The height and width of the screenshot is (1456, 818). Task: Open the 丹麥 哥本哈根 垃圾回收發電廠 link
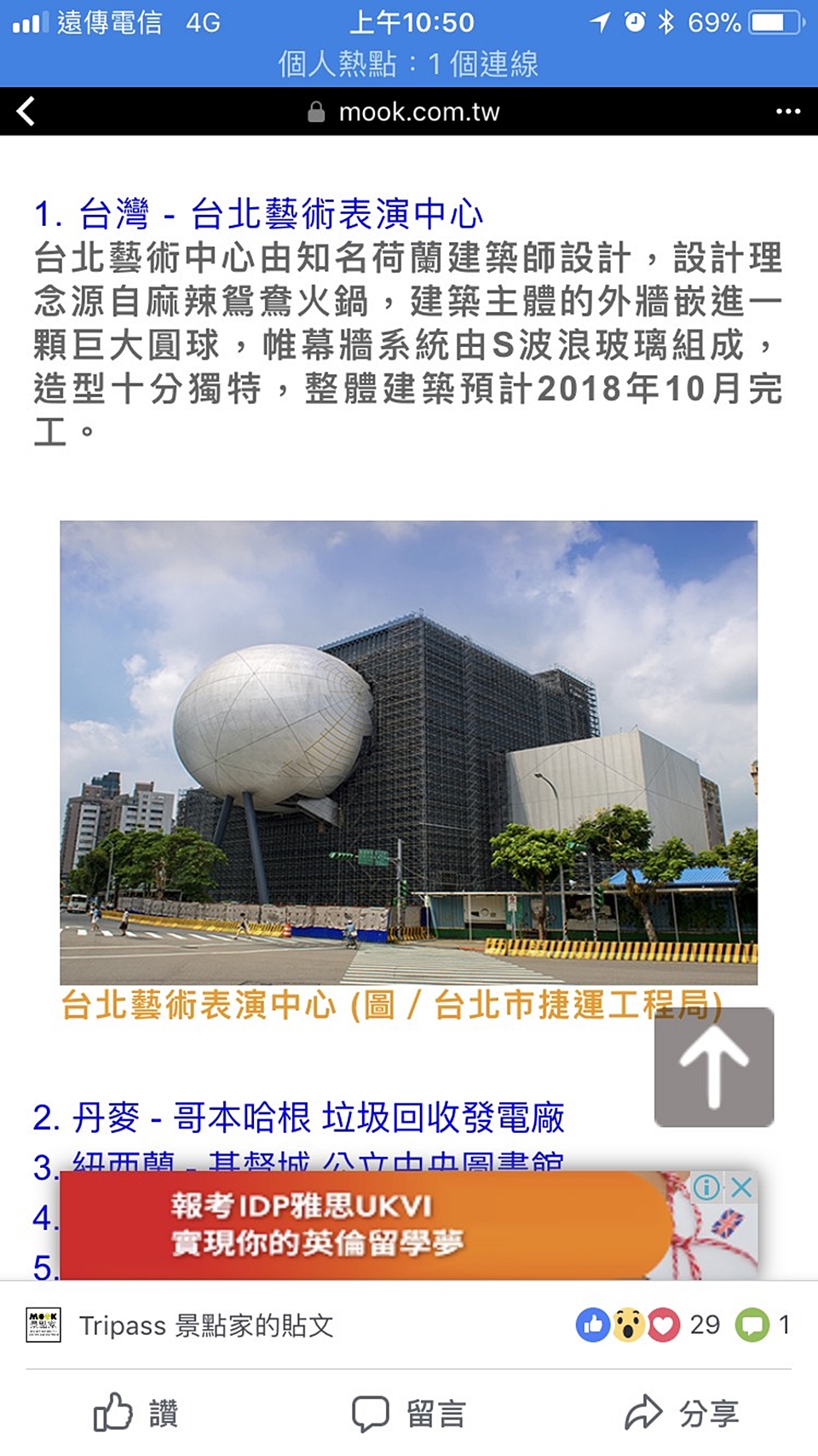tap(299, 1118)
